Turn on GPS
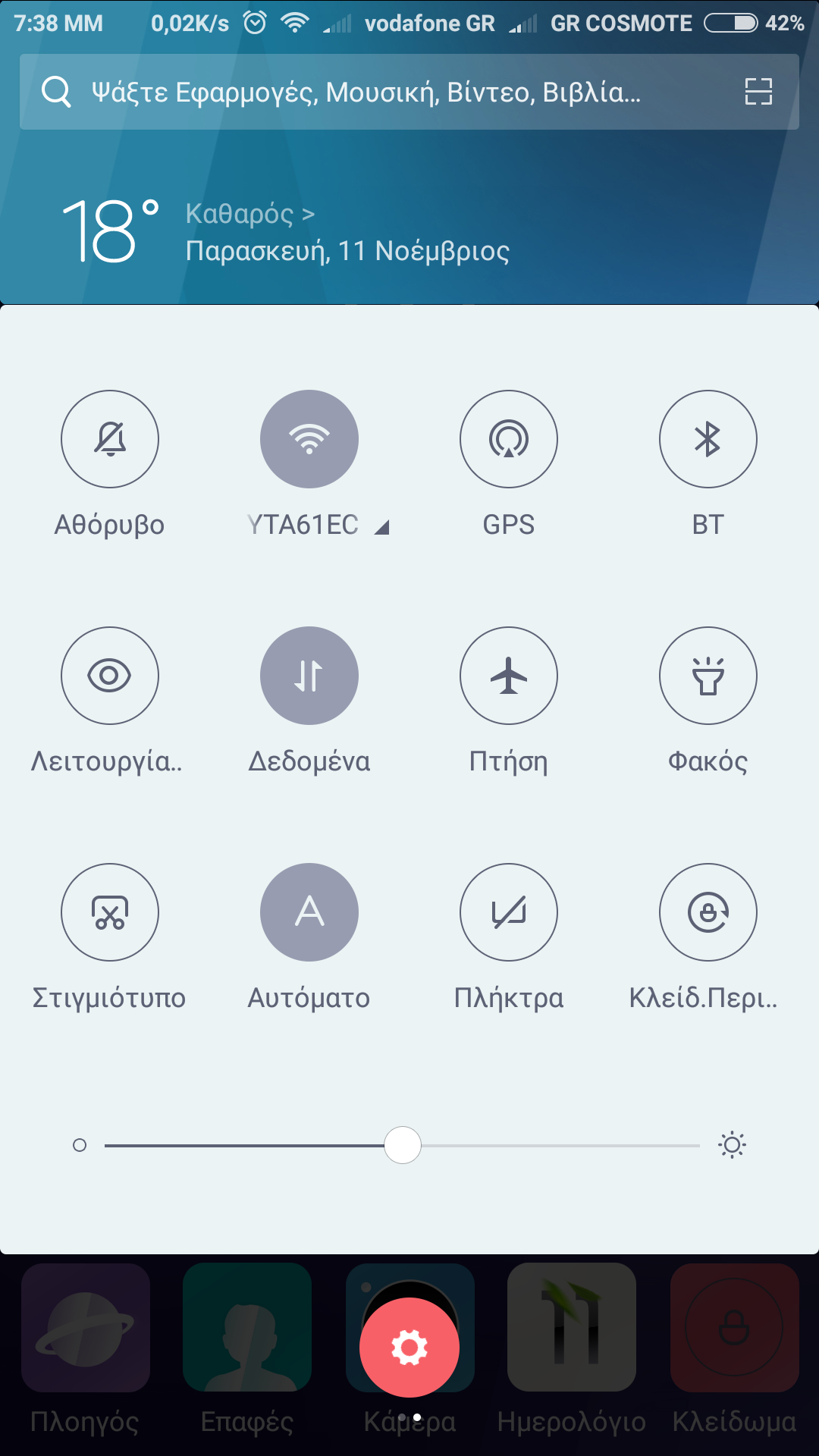 [x=509, y=439]
